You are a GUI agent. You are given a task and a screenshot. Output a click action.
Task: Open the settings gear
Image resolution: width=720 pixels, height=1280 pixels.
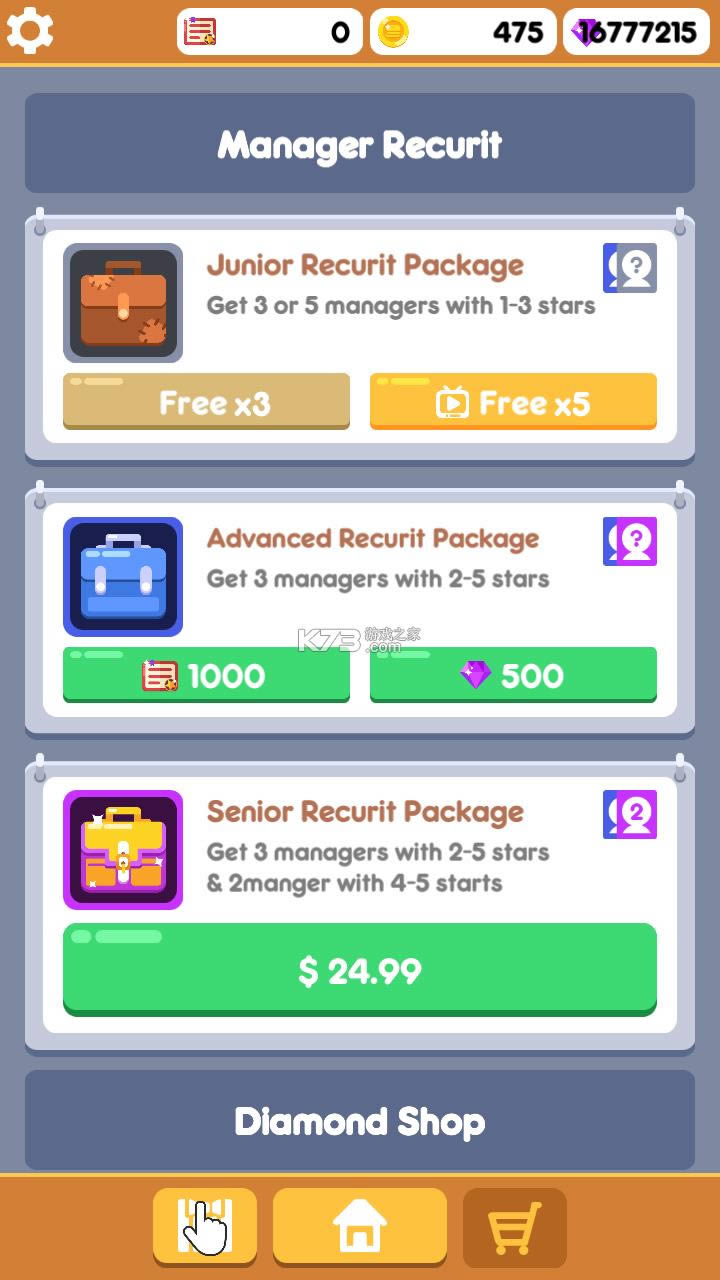click(30, 32)
